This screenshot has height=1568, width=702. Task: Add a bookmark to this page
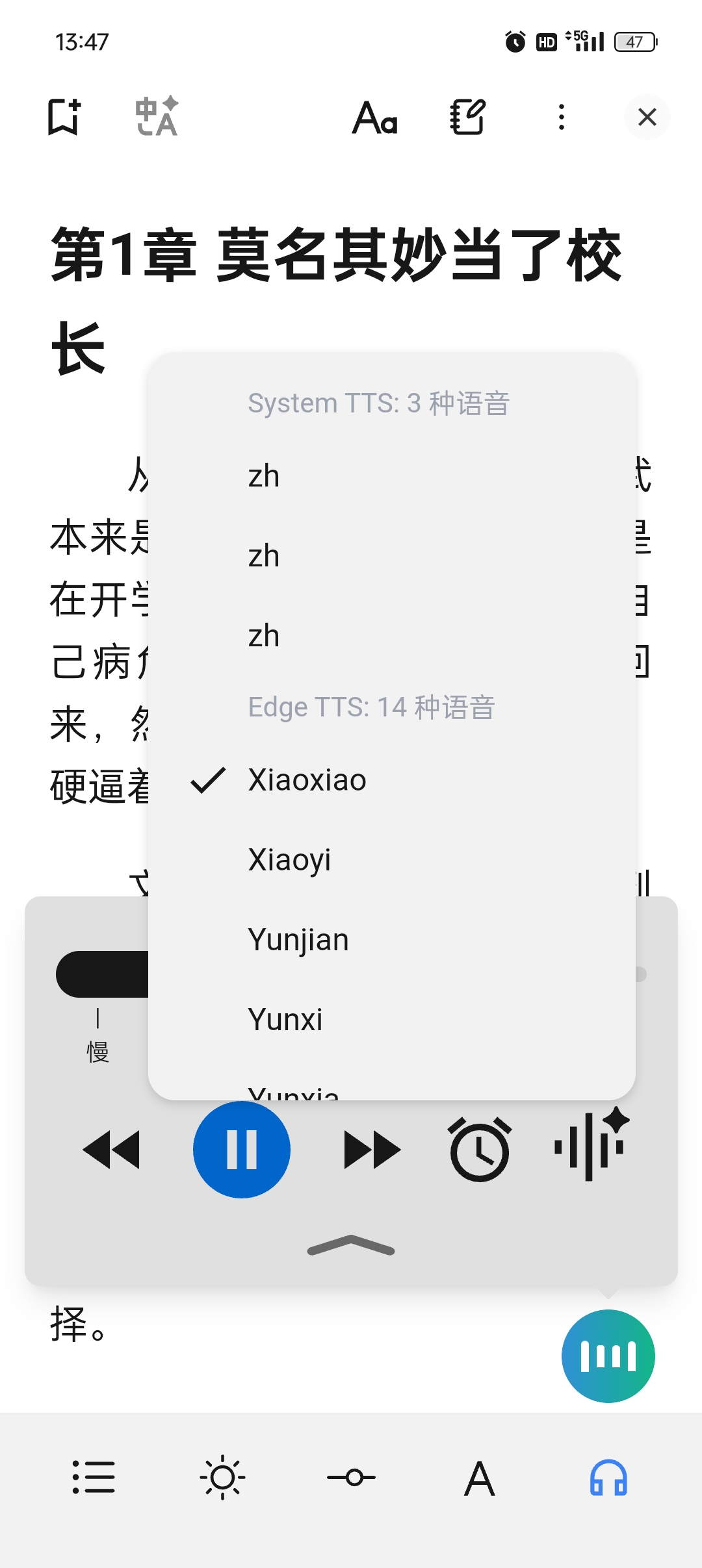(64, 117)
